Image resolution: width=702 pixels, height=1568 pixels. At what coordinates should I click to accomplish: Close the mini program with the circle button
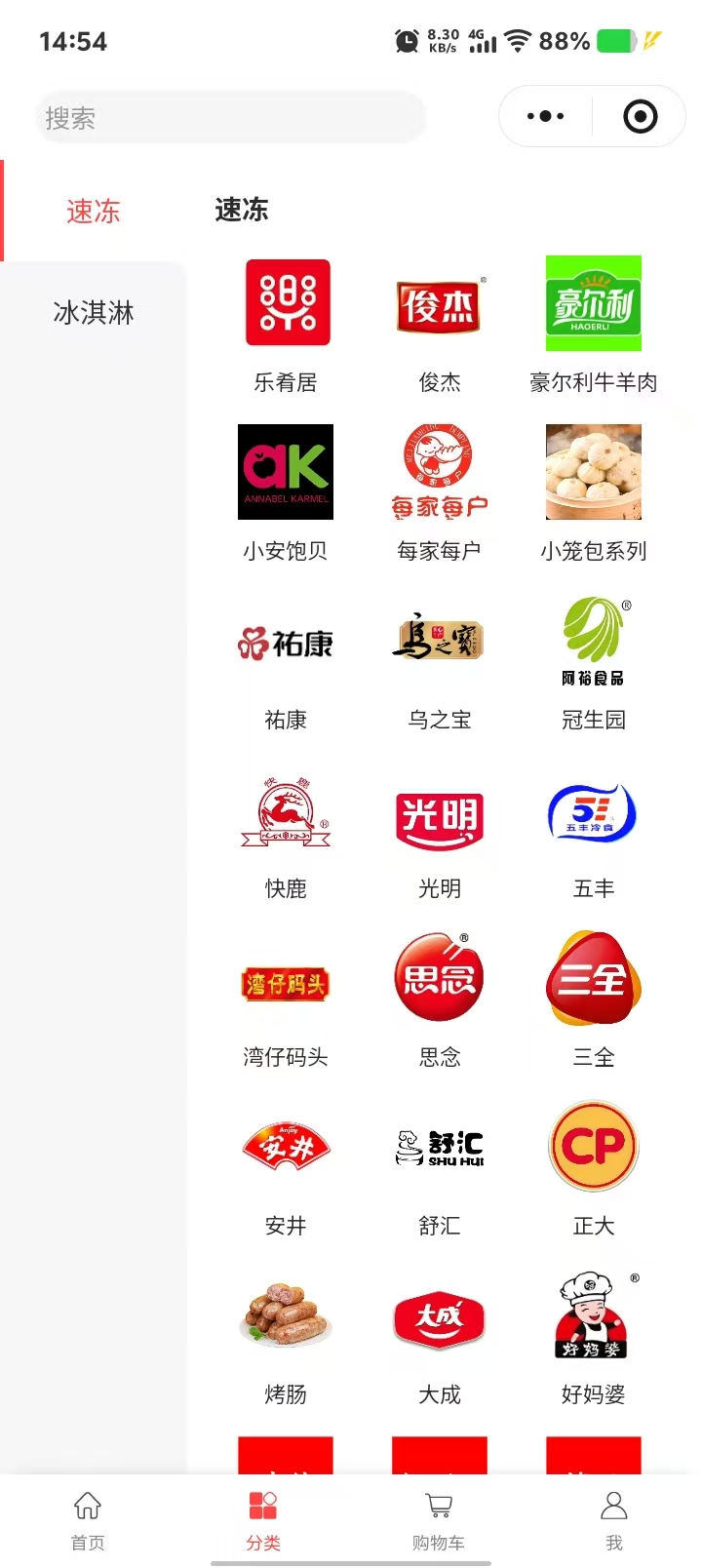click(640, 117)
